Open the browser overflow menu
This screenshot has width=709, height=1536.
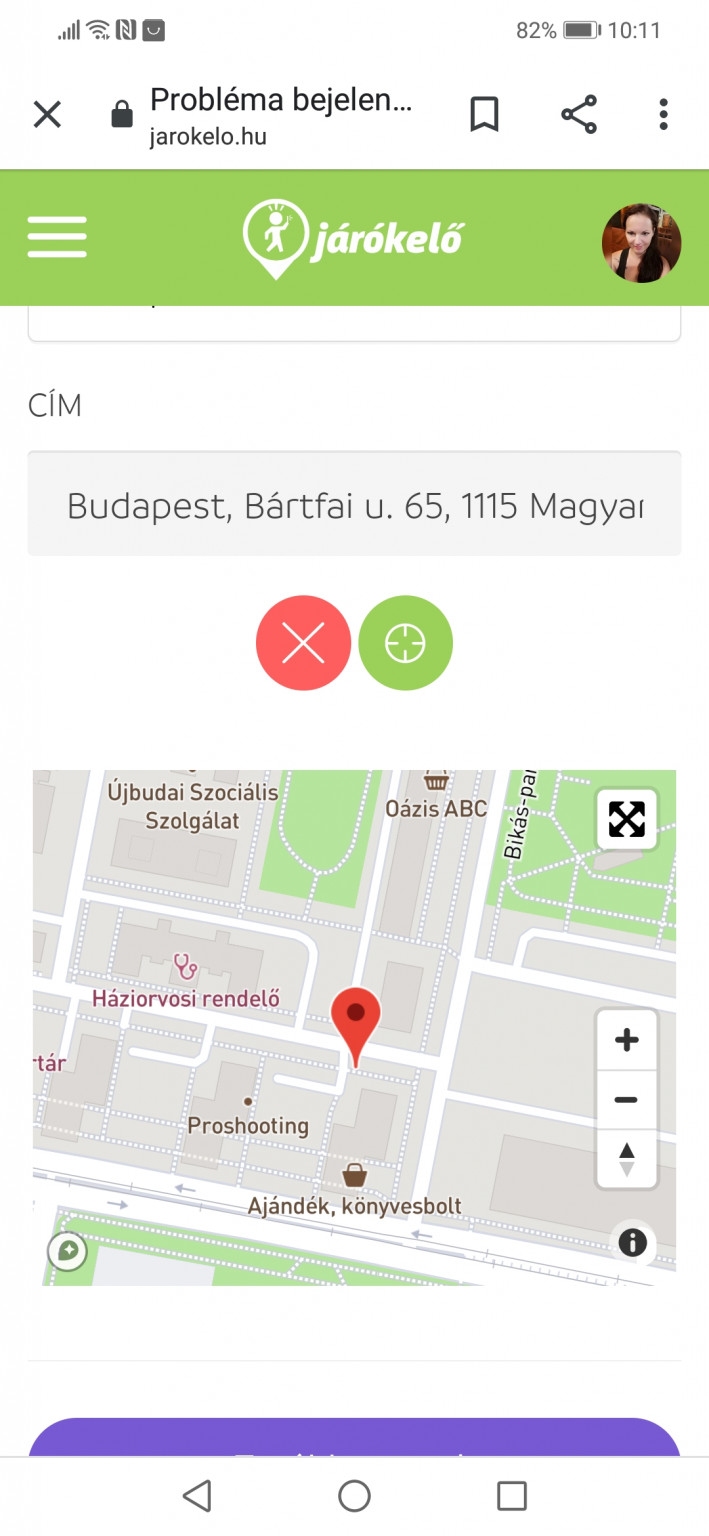tap(663, 115)
